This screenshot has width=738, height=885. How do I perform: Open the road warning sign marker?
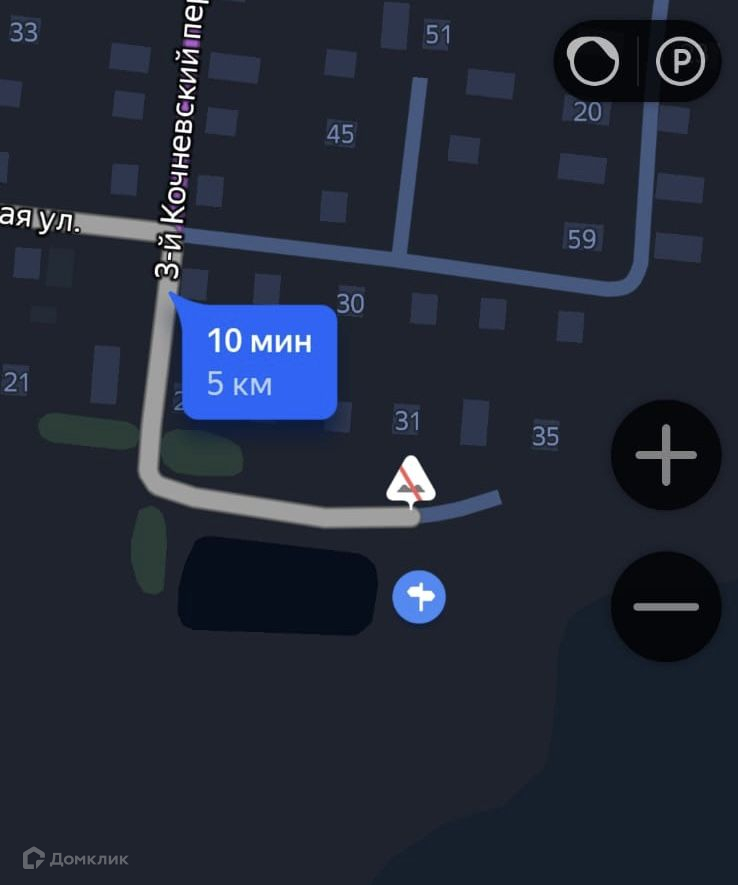click(x=412, y=484)
